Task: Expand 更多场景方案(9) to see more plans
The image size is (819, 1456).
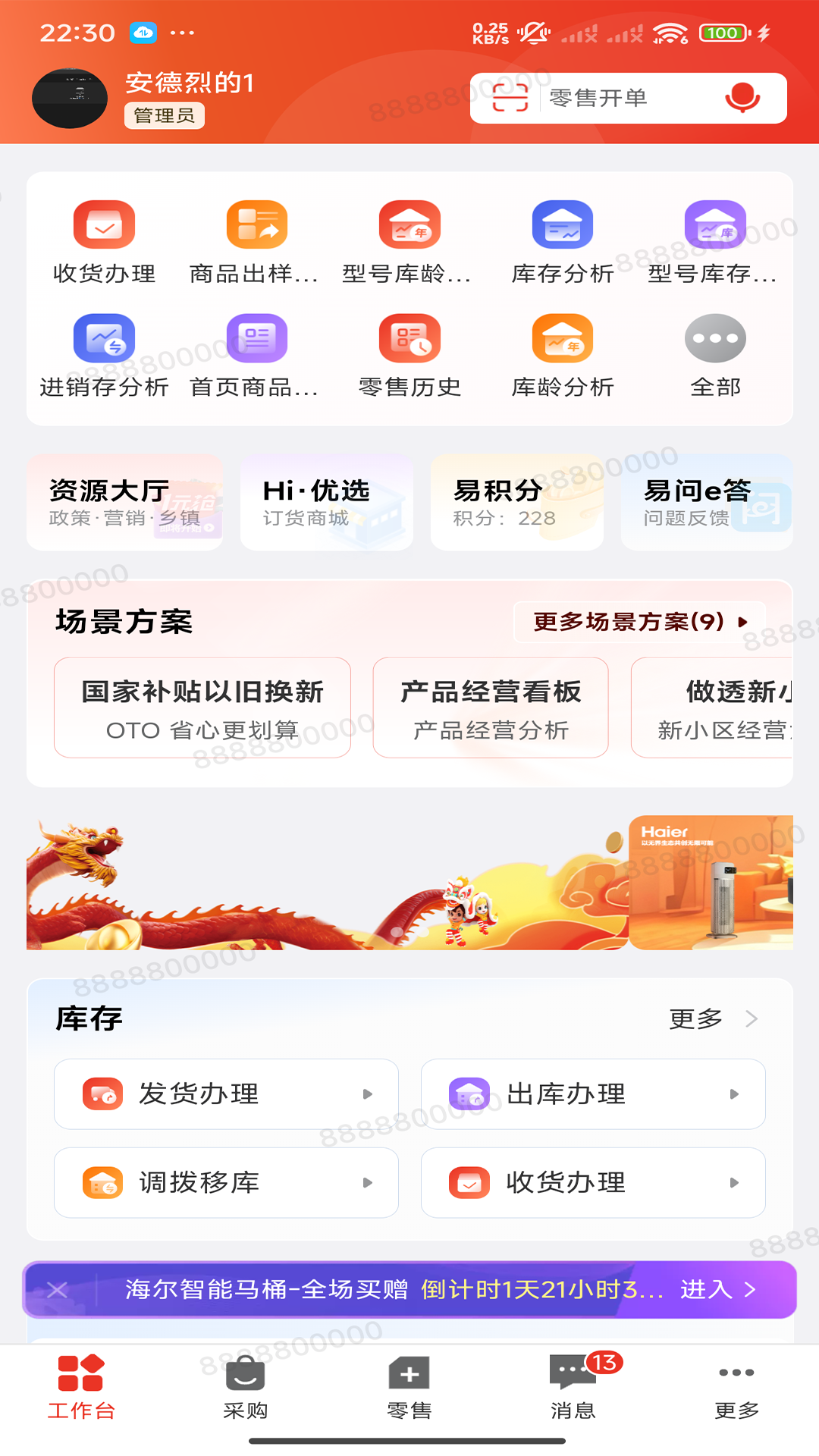Action: click(x=639, y=622)
